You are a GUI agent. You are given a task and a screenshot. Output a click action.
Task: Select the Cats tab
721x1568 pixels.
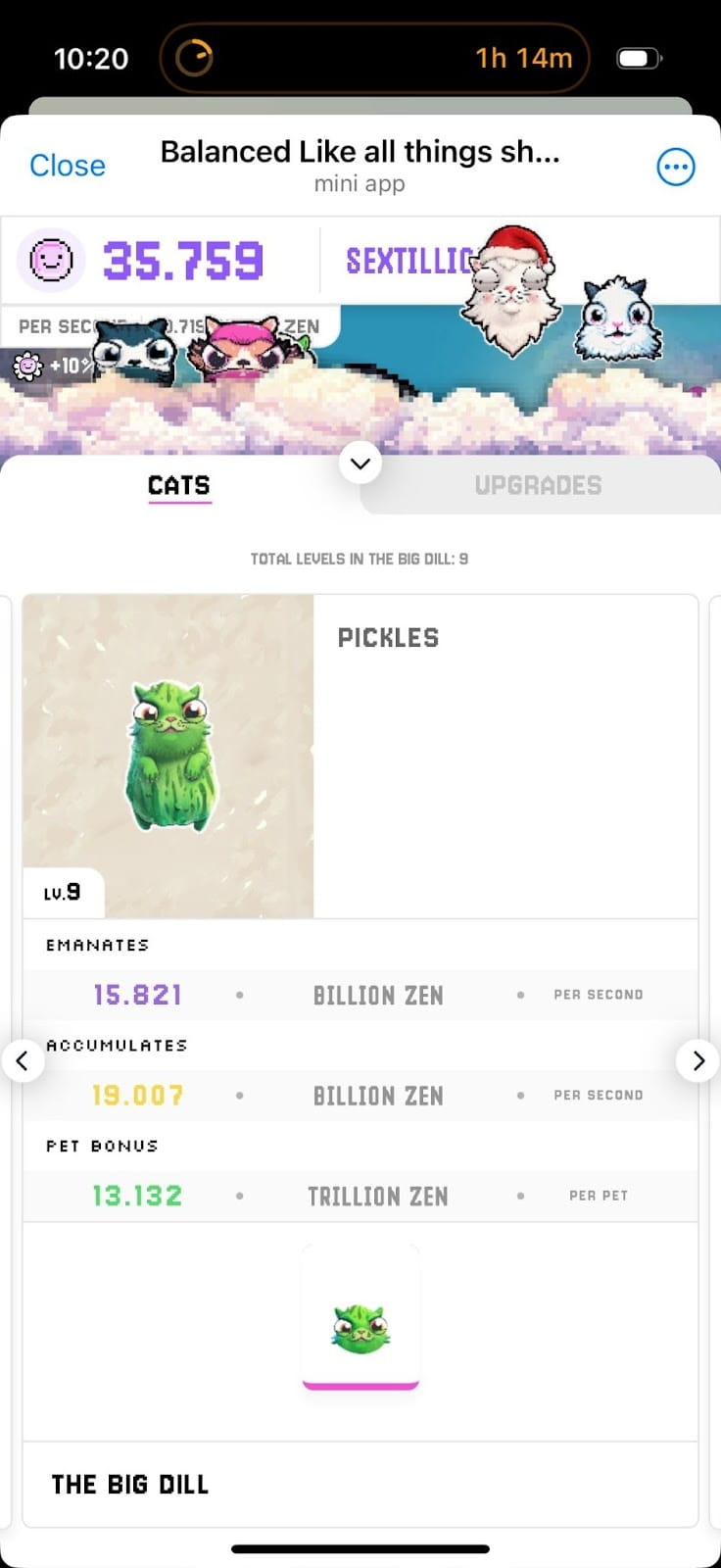coord(179,485)
